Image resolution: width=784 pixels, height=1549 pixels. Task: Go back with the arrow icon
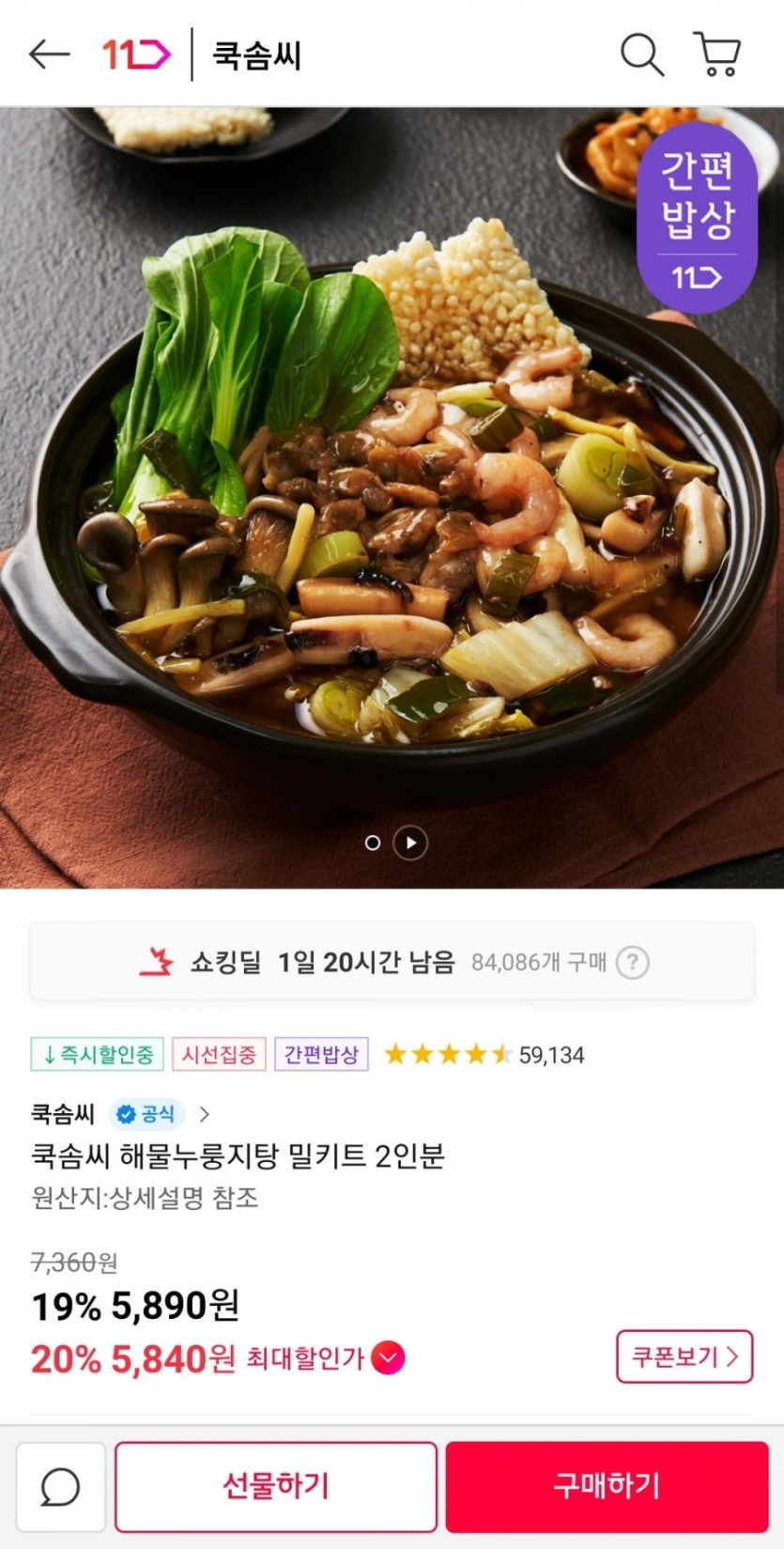tap(49, 54)
